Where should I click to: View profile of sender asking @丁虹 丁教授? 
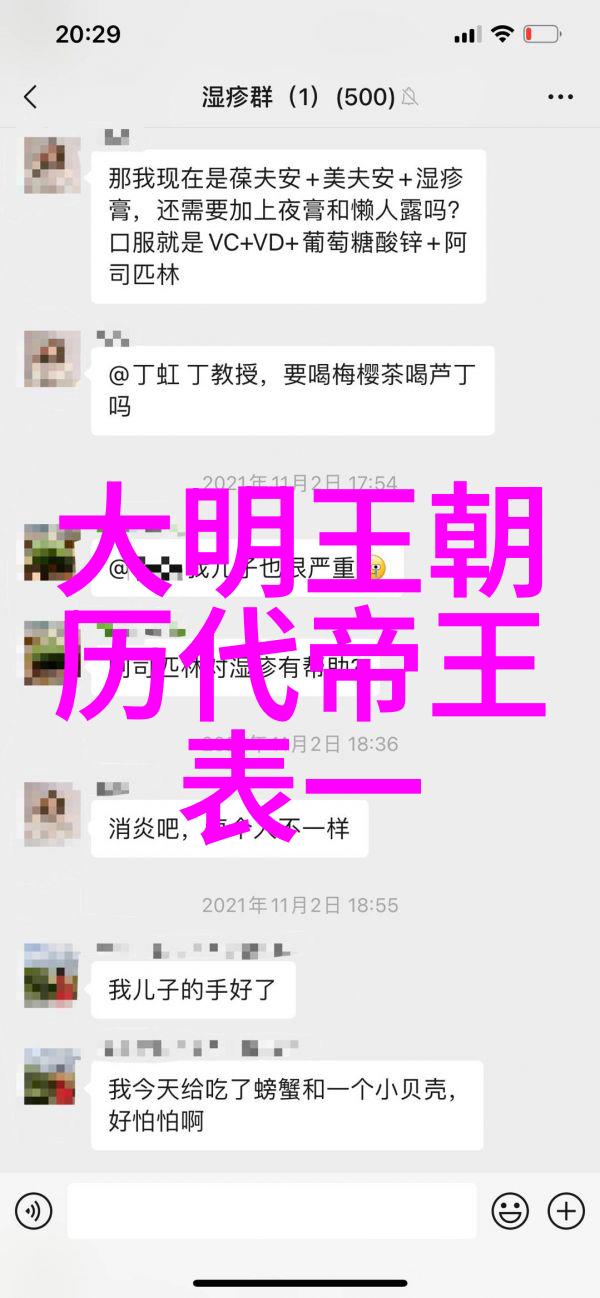tap(51, 360)
